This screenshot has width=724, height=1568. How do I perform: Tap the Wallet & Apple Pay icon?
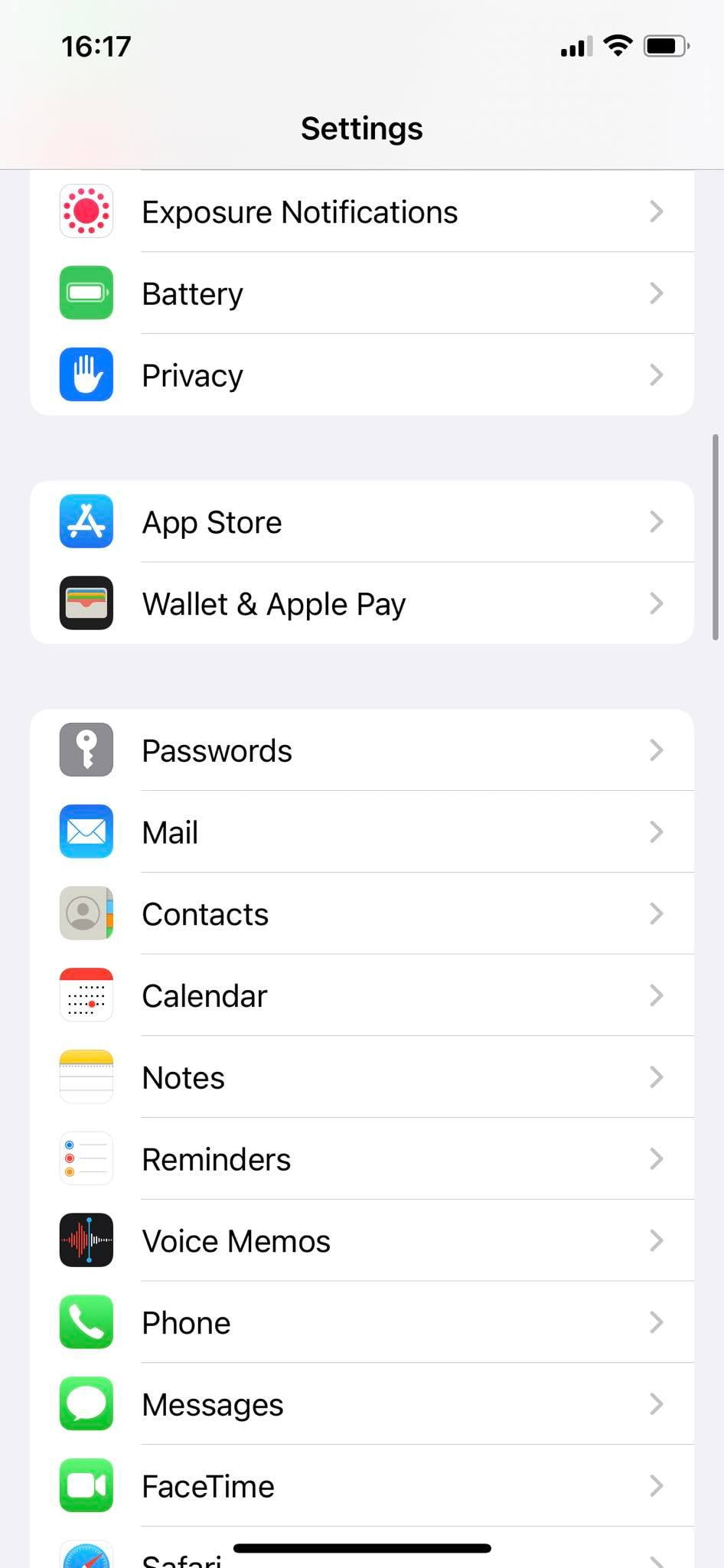pyautogui.click(x=86, y=603)
